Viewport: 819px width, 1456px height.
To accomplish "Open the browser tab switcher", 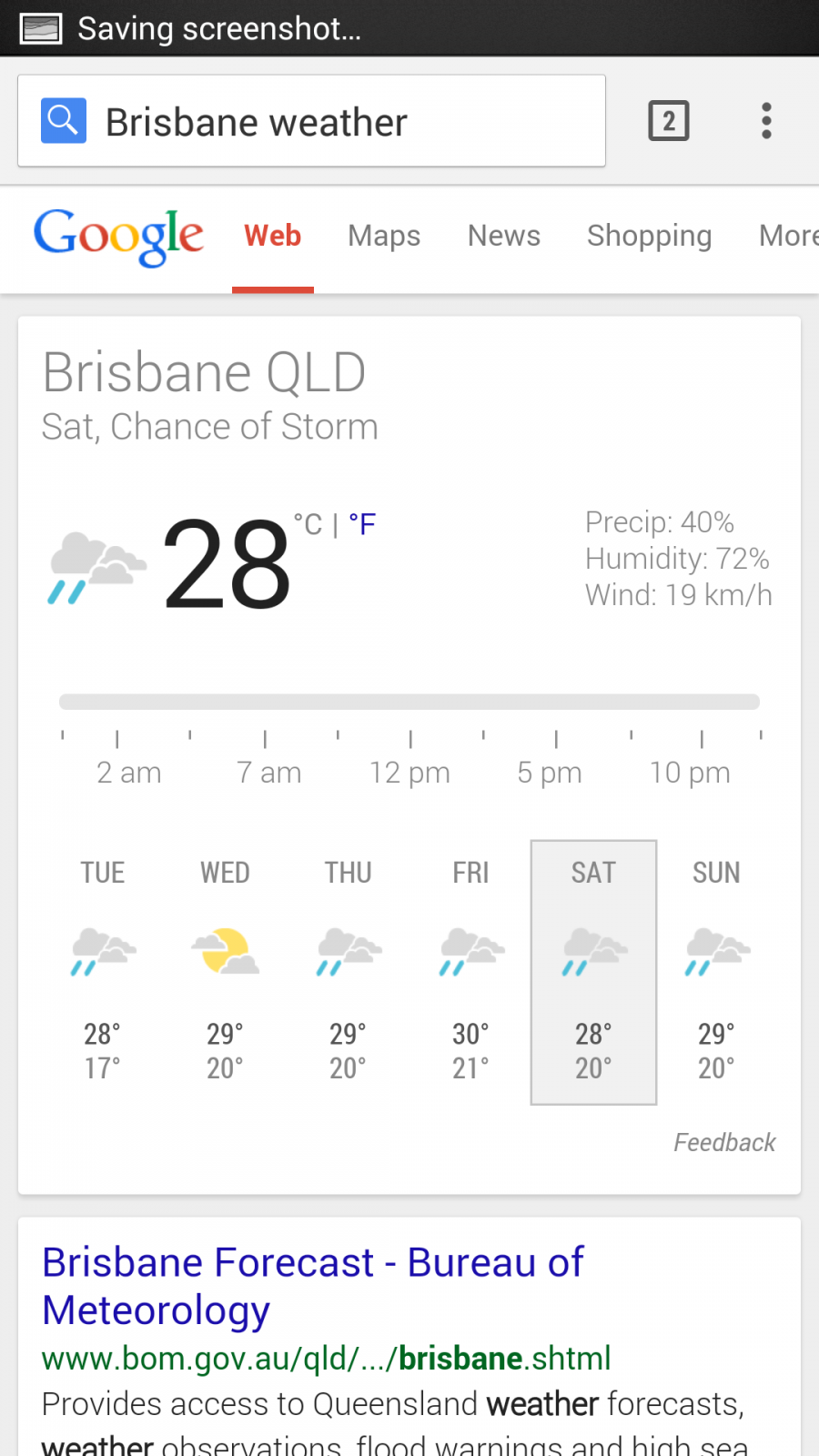I will click(x=669, y=121).
